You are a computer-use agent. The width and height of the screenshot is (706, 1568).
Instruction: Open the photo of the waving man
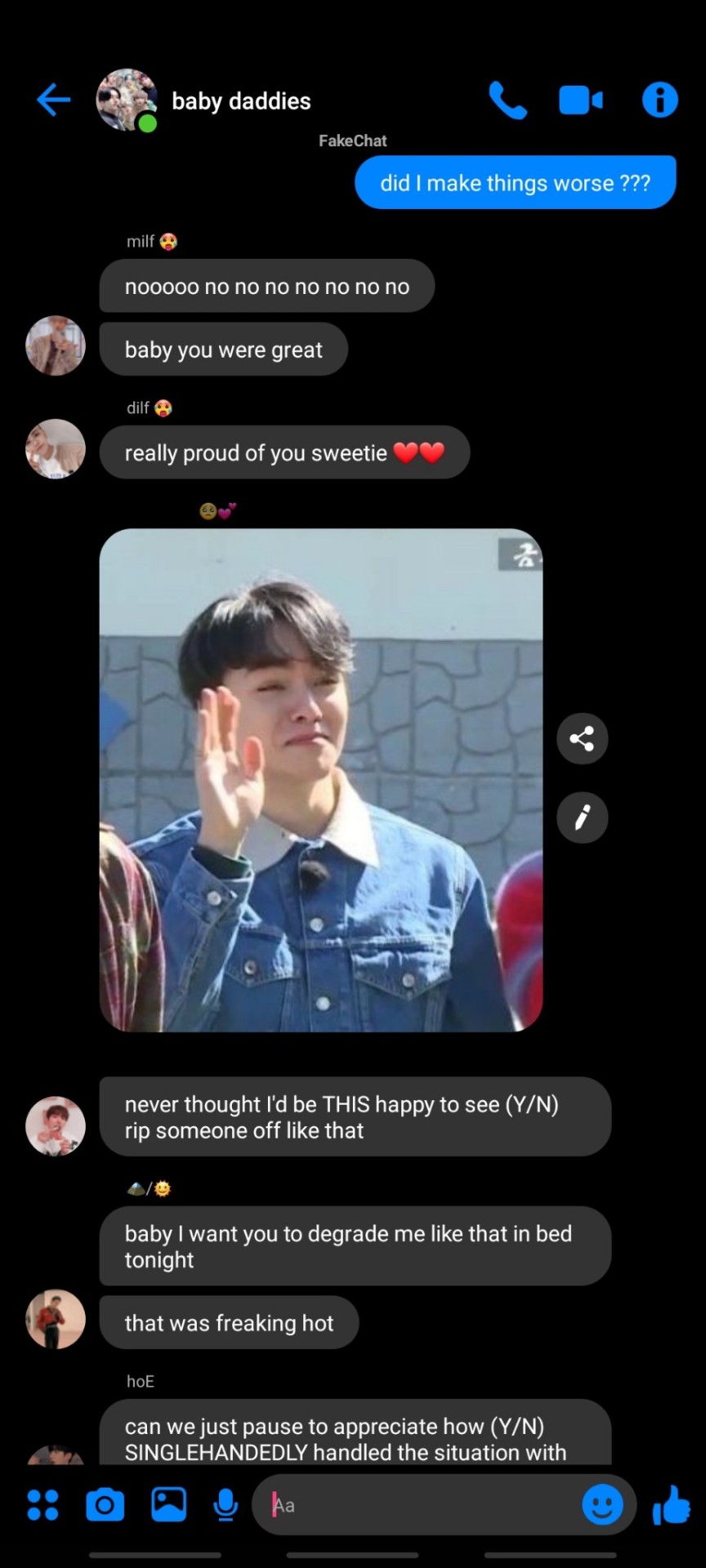click(321, 780)
